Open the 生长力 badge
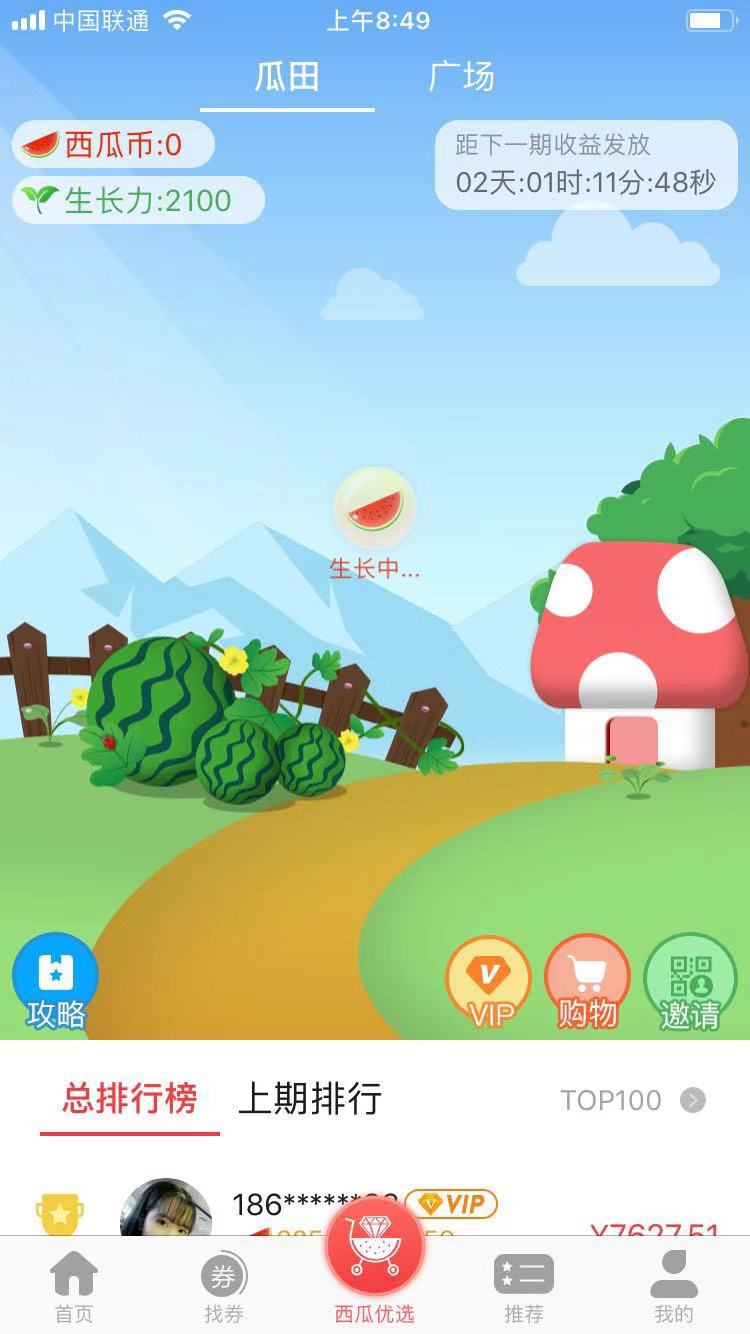Image resolution: width=750 pixels, height=1334 pixels. 138,201
